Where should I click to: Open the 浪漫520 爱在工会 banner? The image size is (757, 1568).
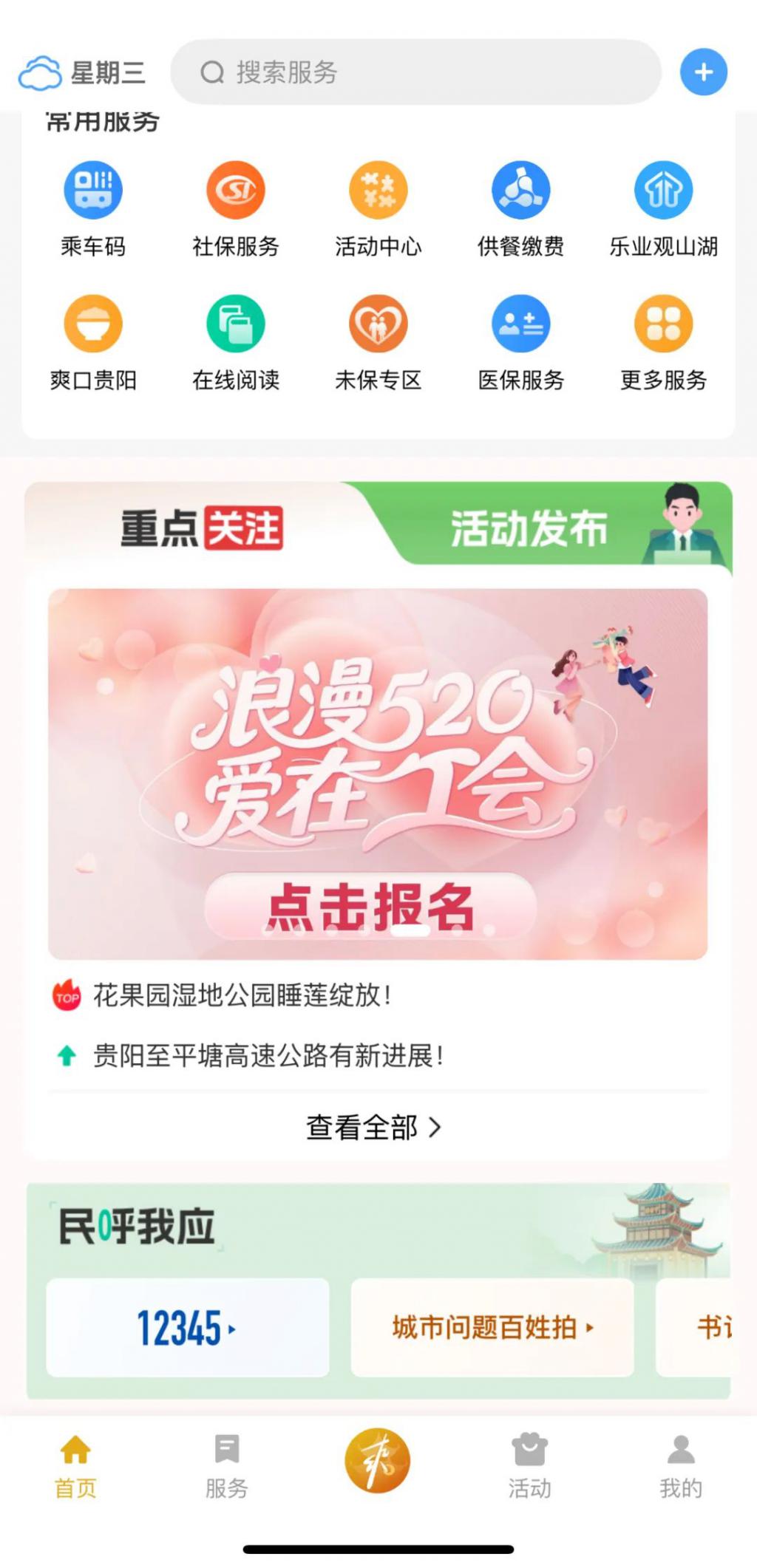coord(377,772)
